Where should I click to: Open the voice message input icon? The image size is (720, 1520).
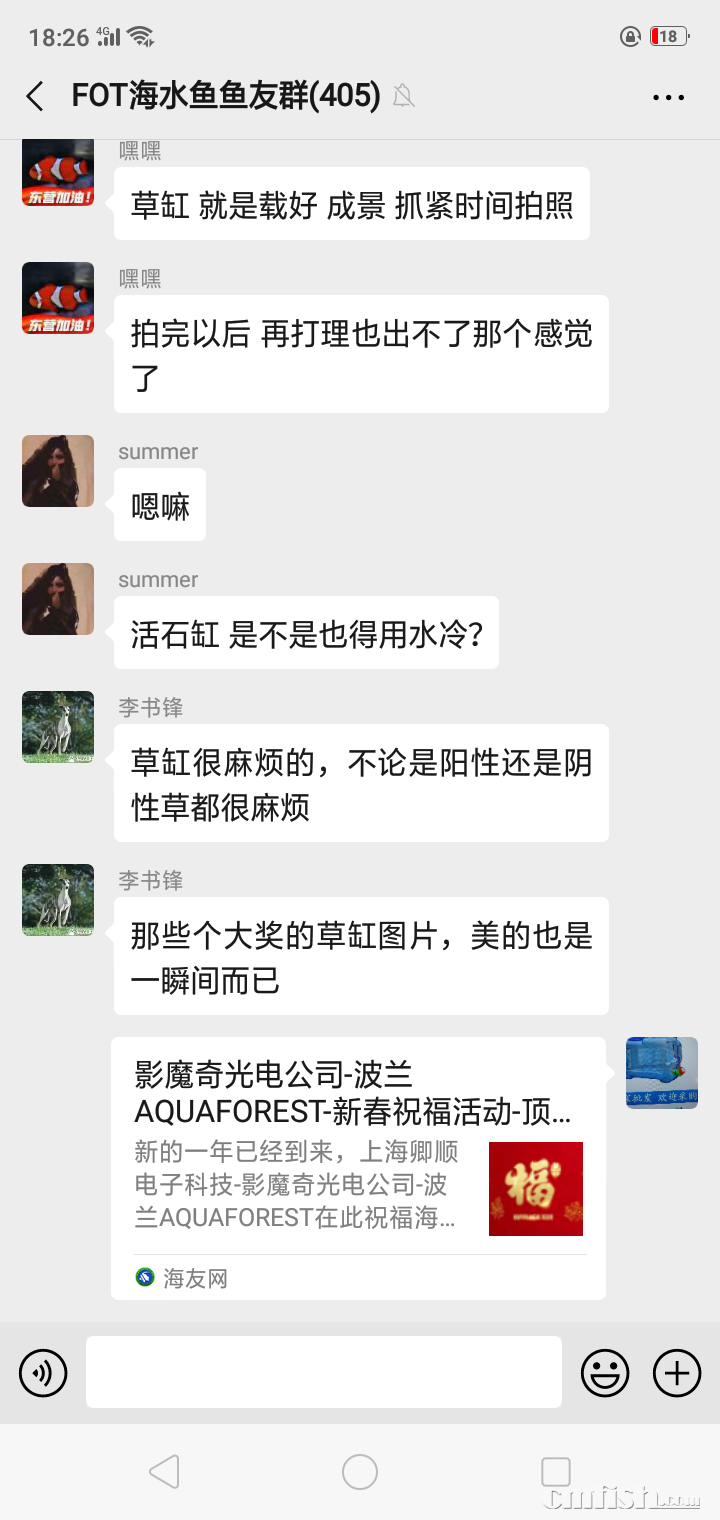pos(42,1372)
